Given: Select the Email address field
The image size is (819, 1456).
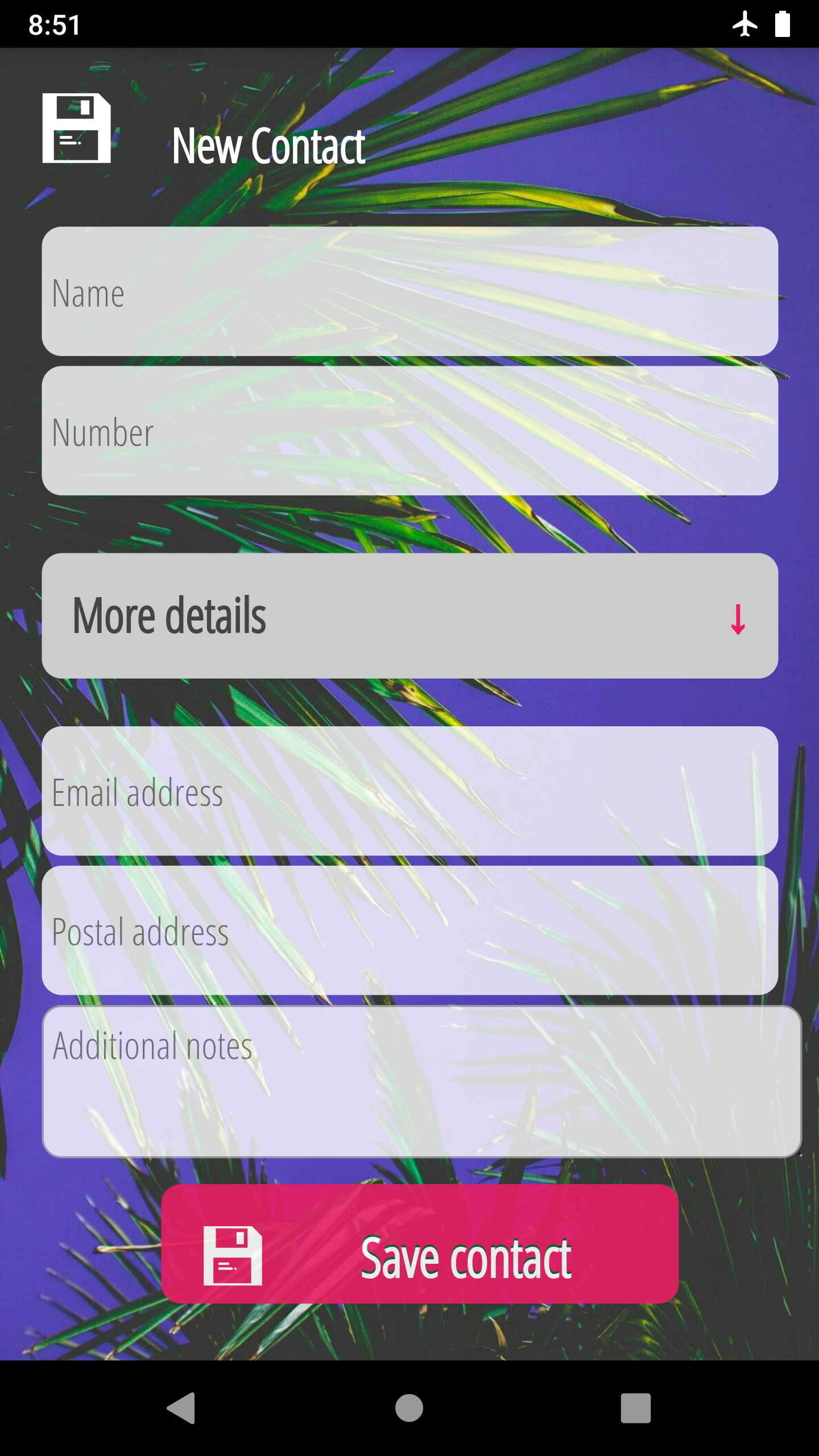Looking at the screenshot, I should click(x=409, y=791).
